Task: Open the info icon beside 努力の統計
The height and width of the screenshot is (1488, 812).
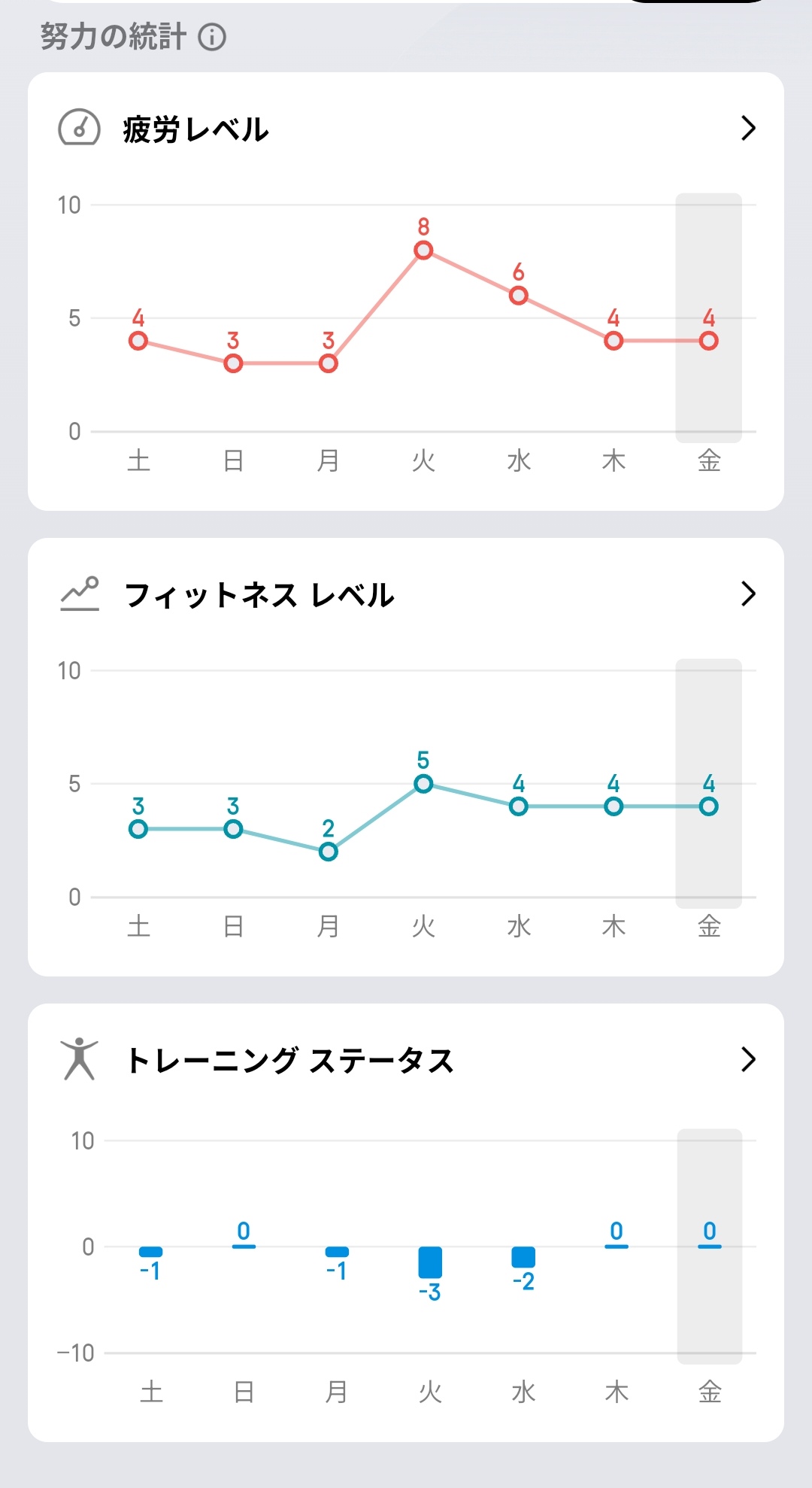Action: (x=212, y=37)
